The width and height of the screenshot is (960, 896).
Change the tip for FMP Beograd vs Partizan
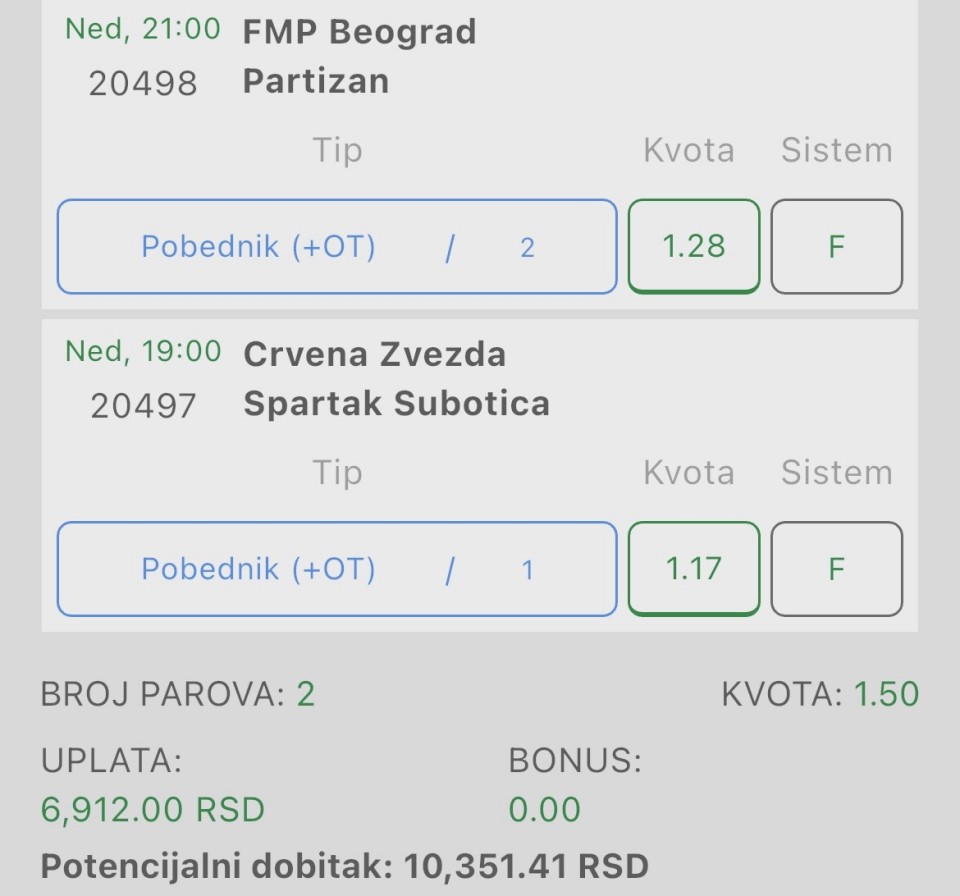coord(337,247)
